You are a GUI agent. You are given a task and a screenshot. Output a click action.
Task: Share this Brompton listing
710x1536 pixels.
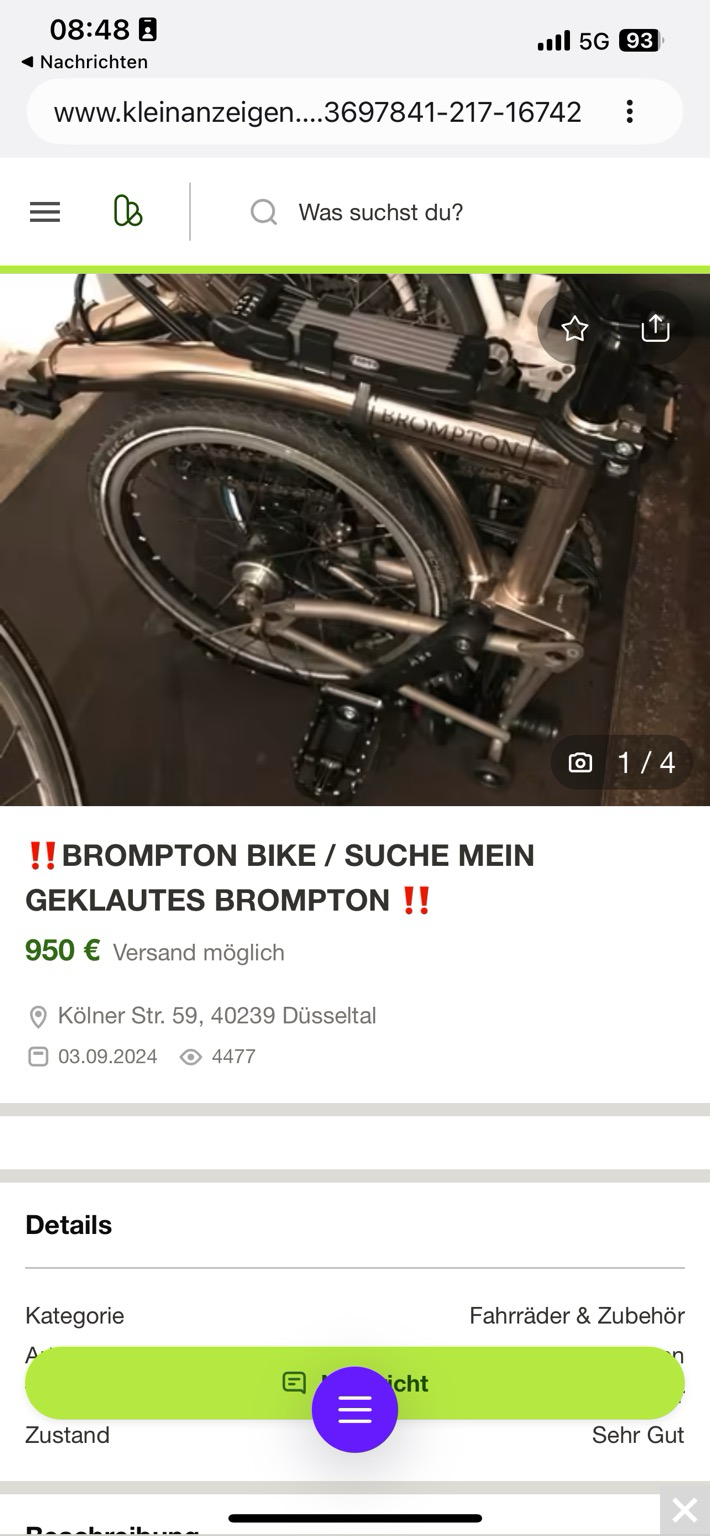point(655,328)
